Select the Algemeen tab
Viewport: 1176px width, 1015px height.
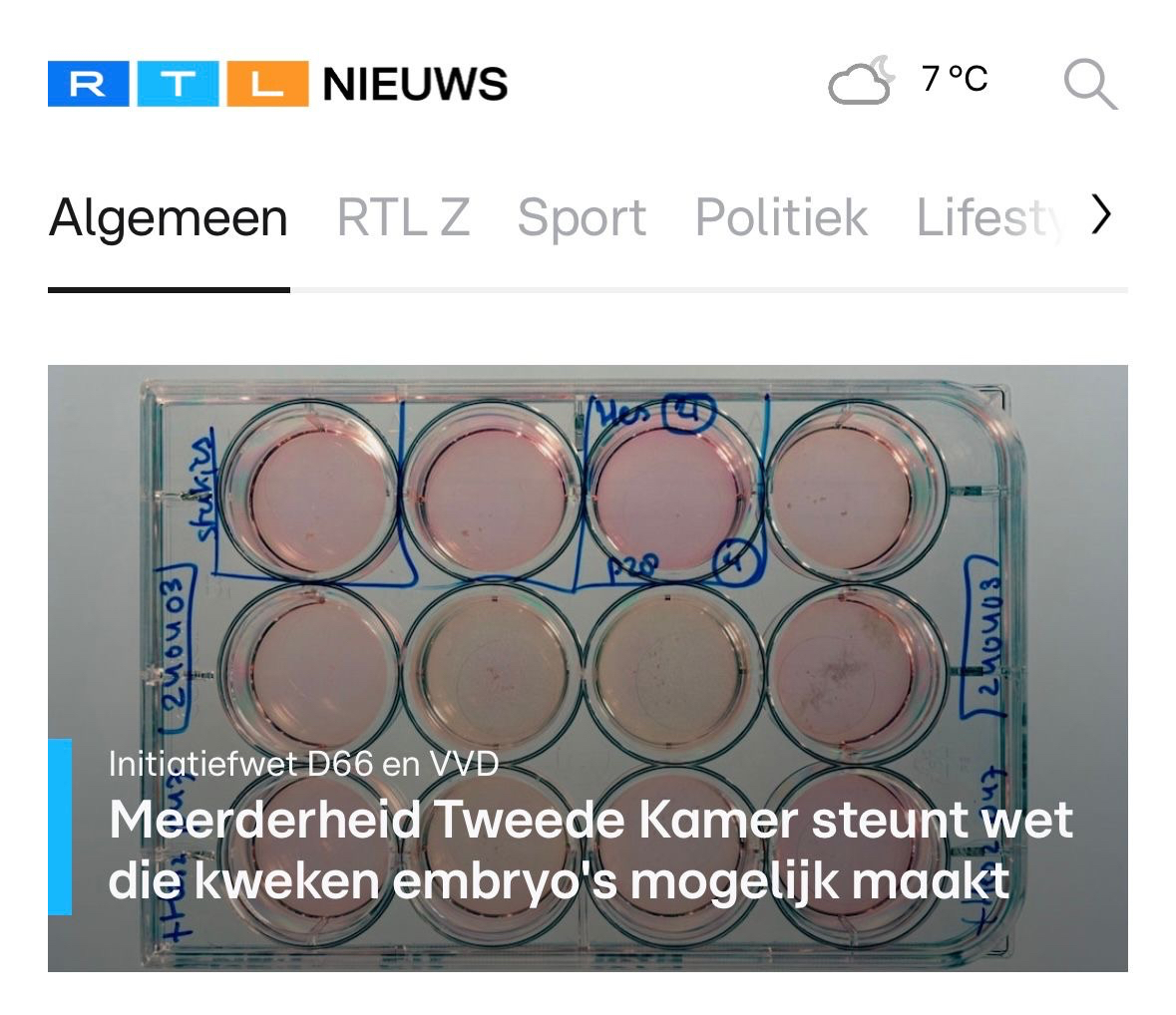point(168,217)
